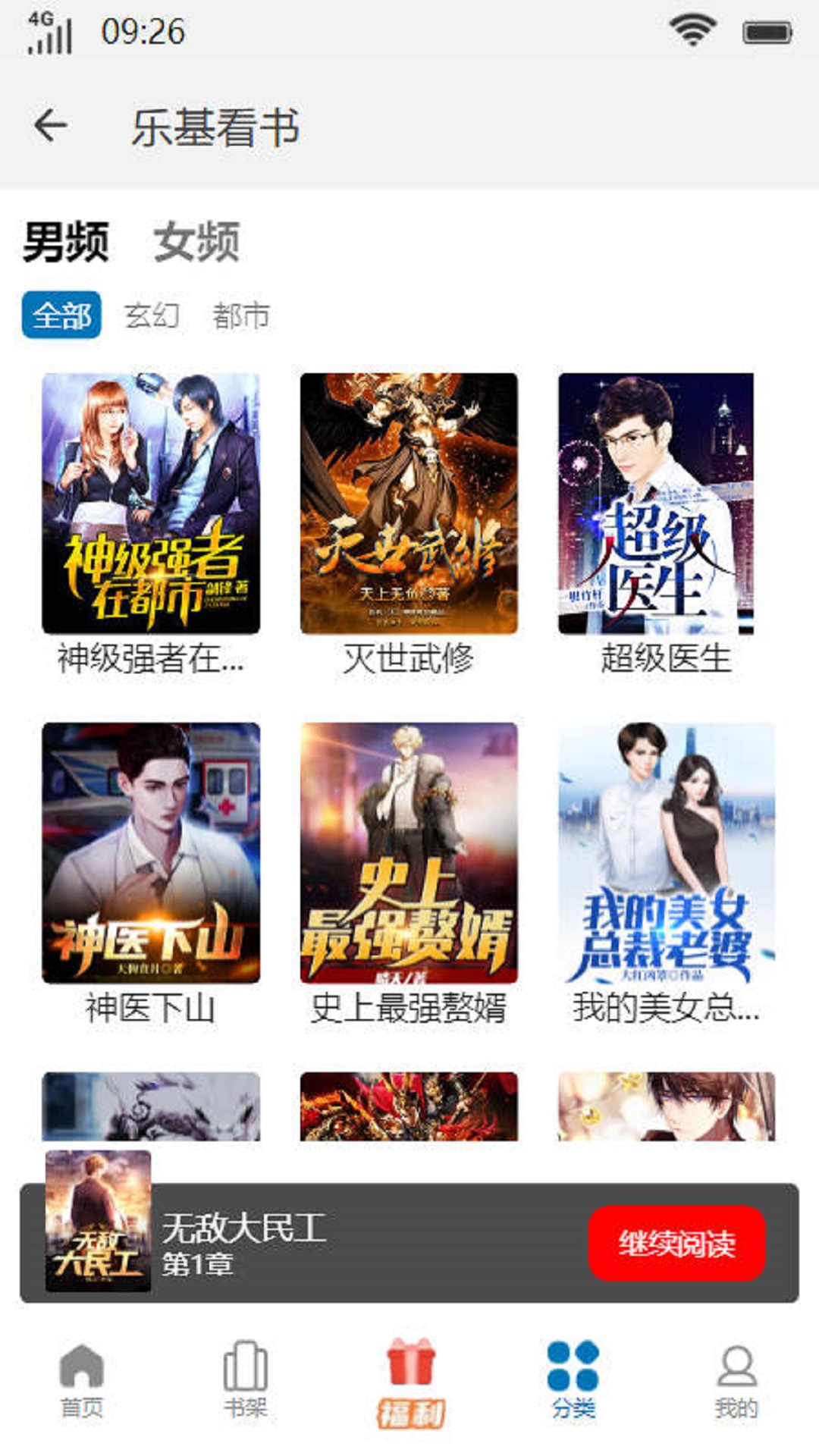Tap the 福利 gift icon
Image resolution: width=819 pixels, height=1456 pixels.
pos(409,1384)
